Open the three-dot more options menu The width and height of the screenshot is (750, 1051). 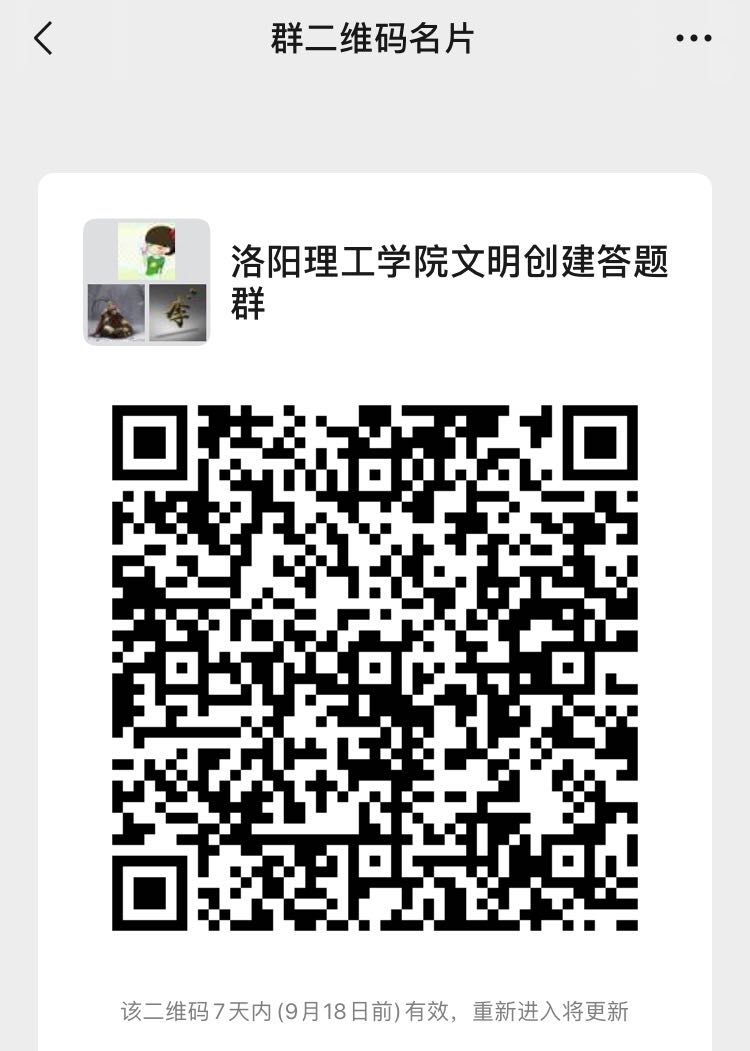pos(693,39)
